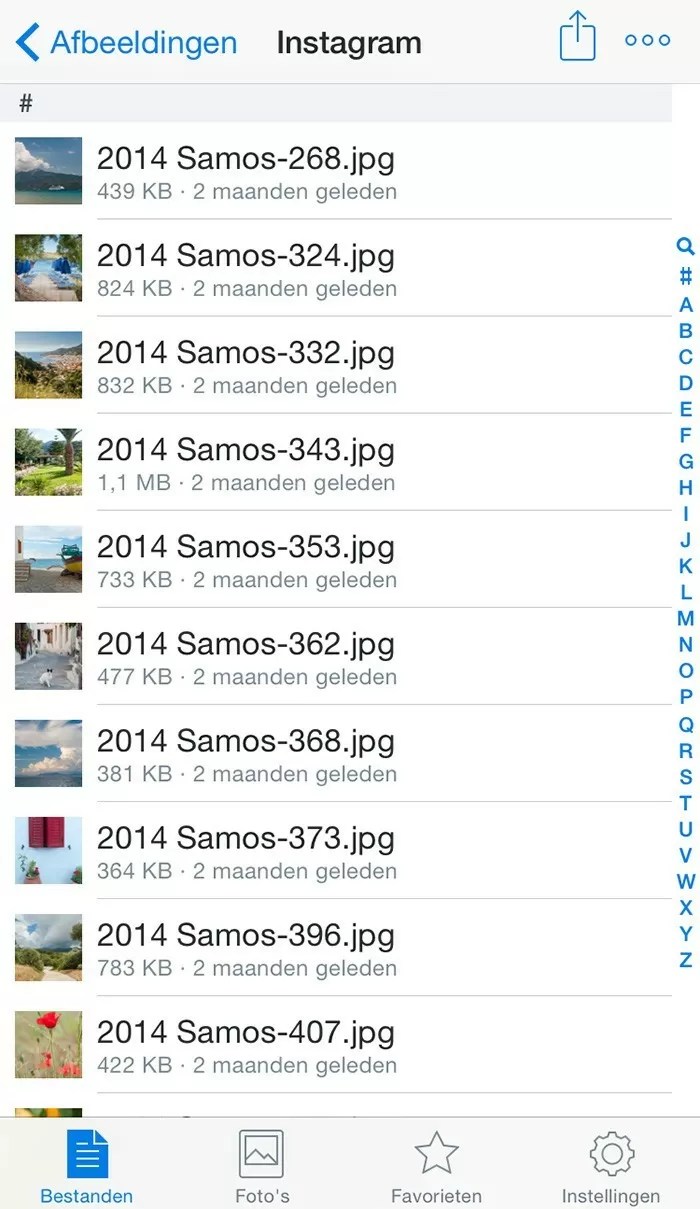This screenshot has height=1209, width=700.
Task: Select the file 2014 Samos-332.jpg
Action: 245,365
